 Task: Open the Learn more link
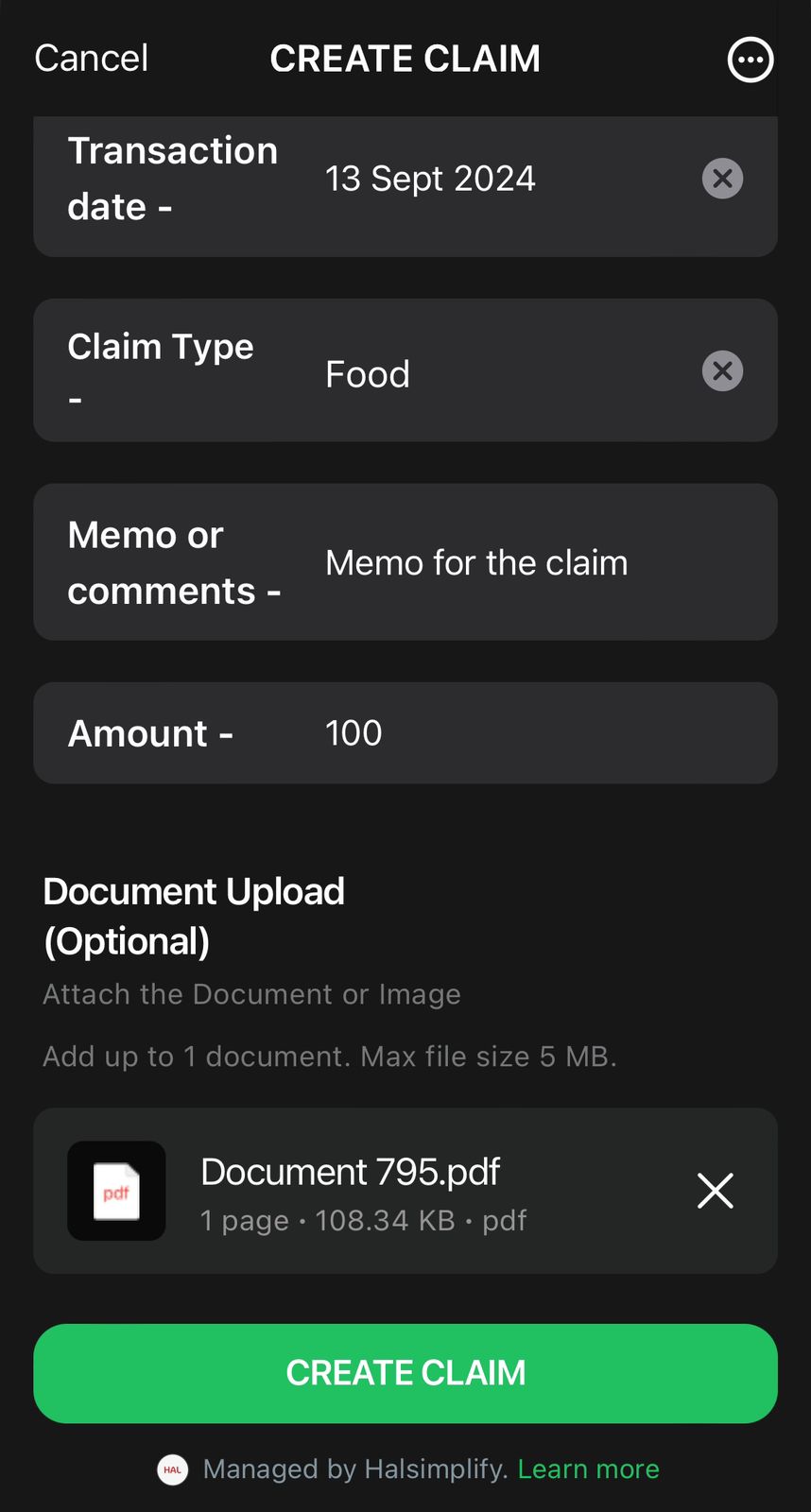coord(588,1469)
